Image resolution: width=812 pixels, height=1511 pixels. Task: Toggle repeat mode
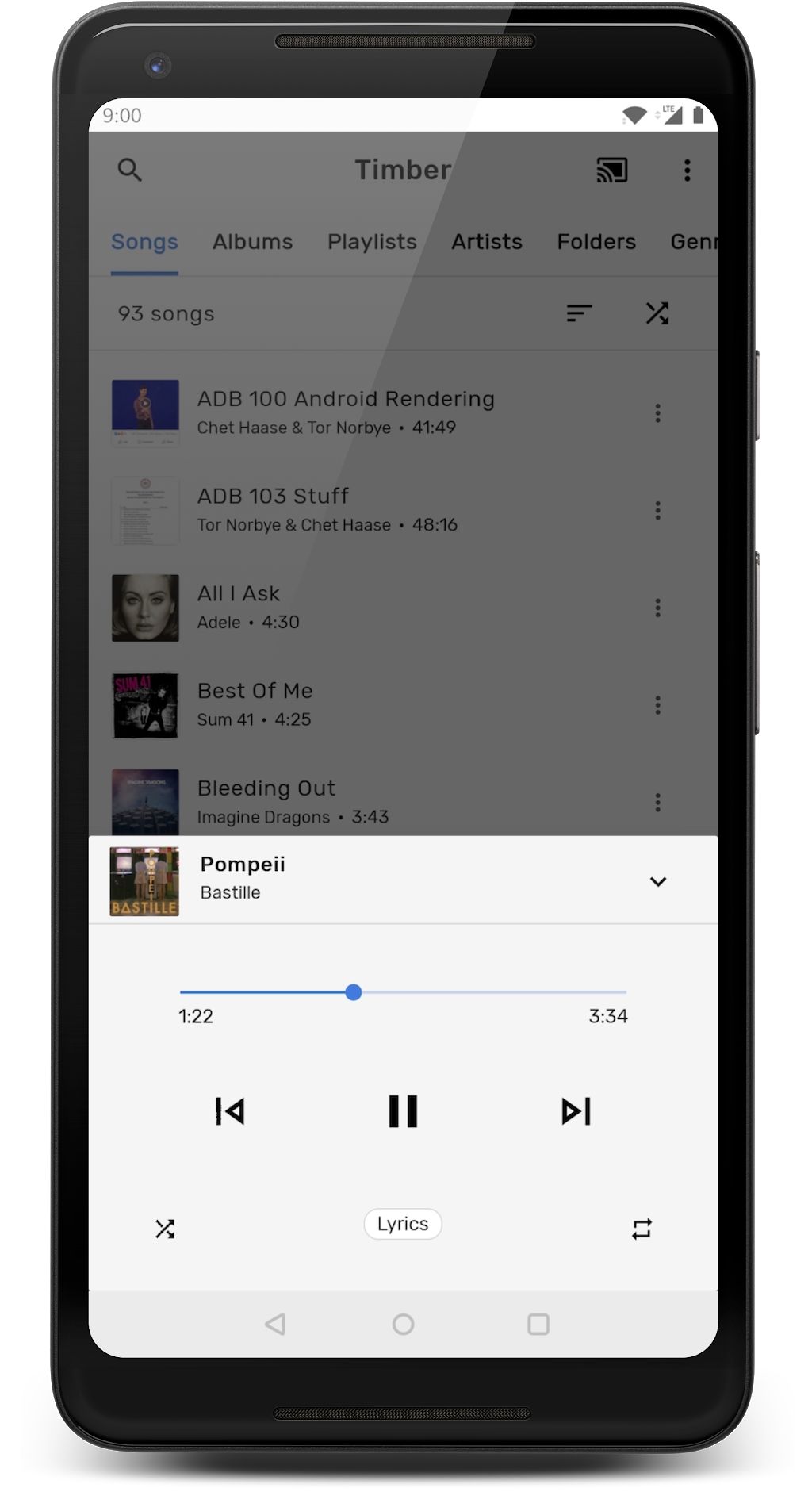(x=642, y=1229)
